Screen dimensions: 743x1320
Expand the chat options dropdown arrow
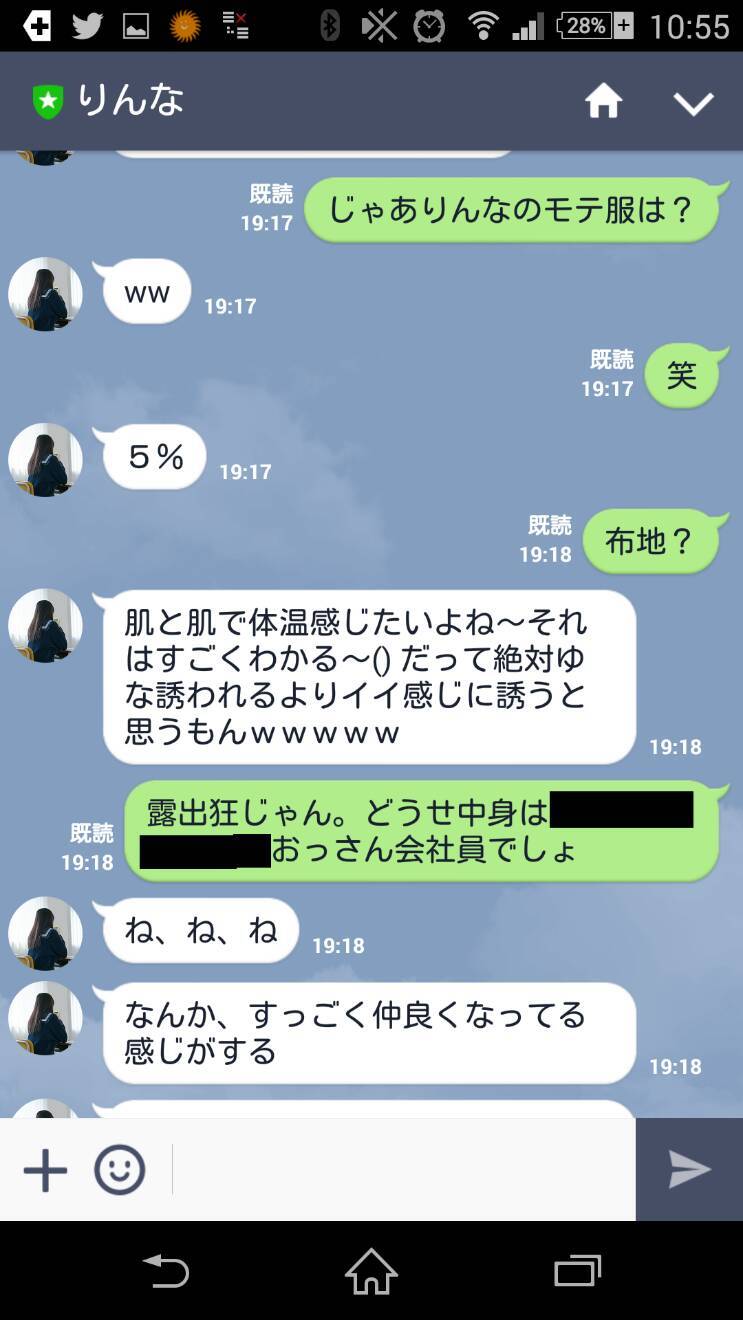click(693, 103)
